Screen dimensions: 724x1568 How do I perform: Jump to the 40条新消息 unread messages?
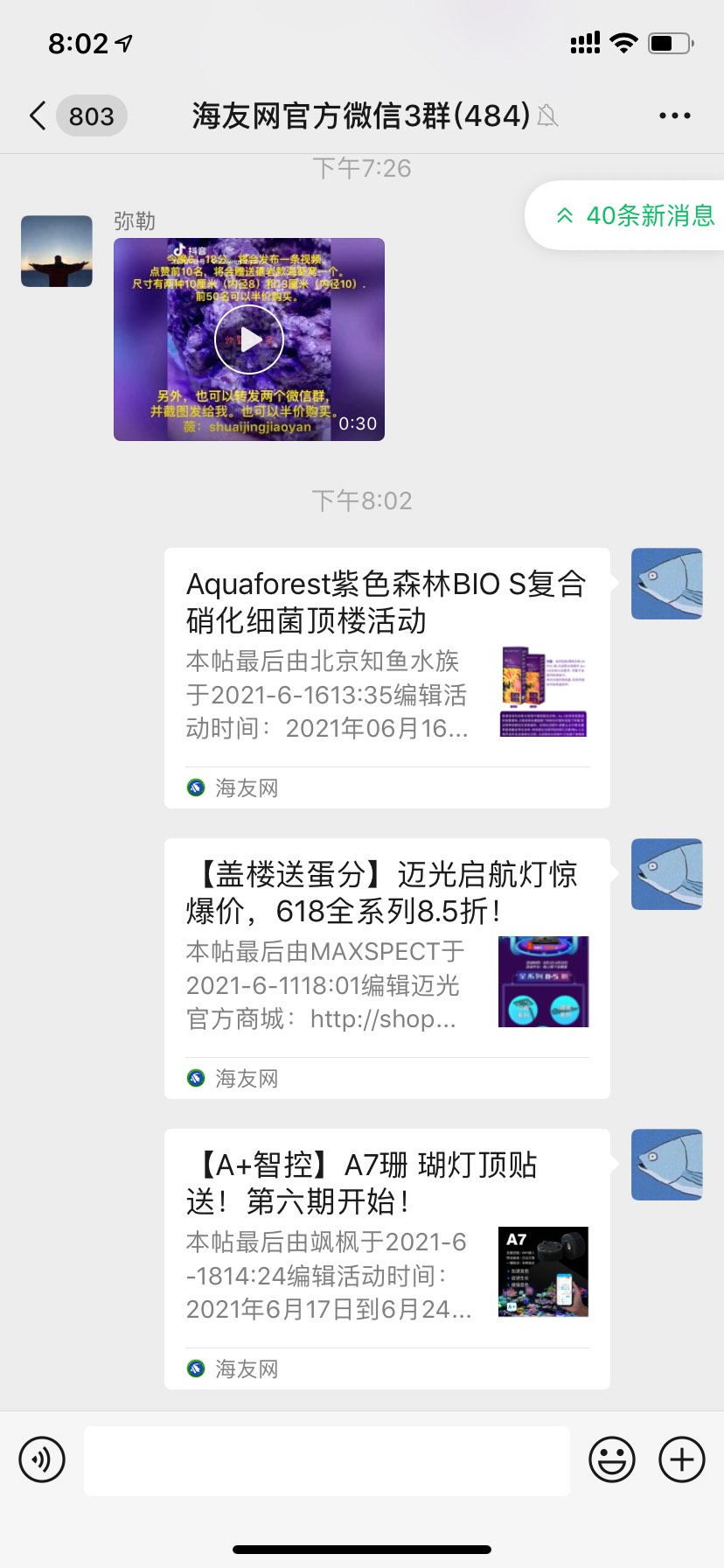(636, 215)
